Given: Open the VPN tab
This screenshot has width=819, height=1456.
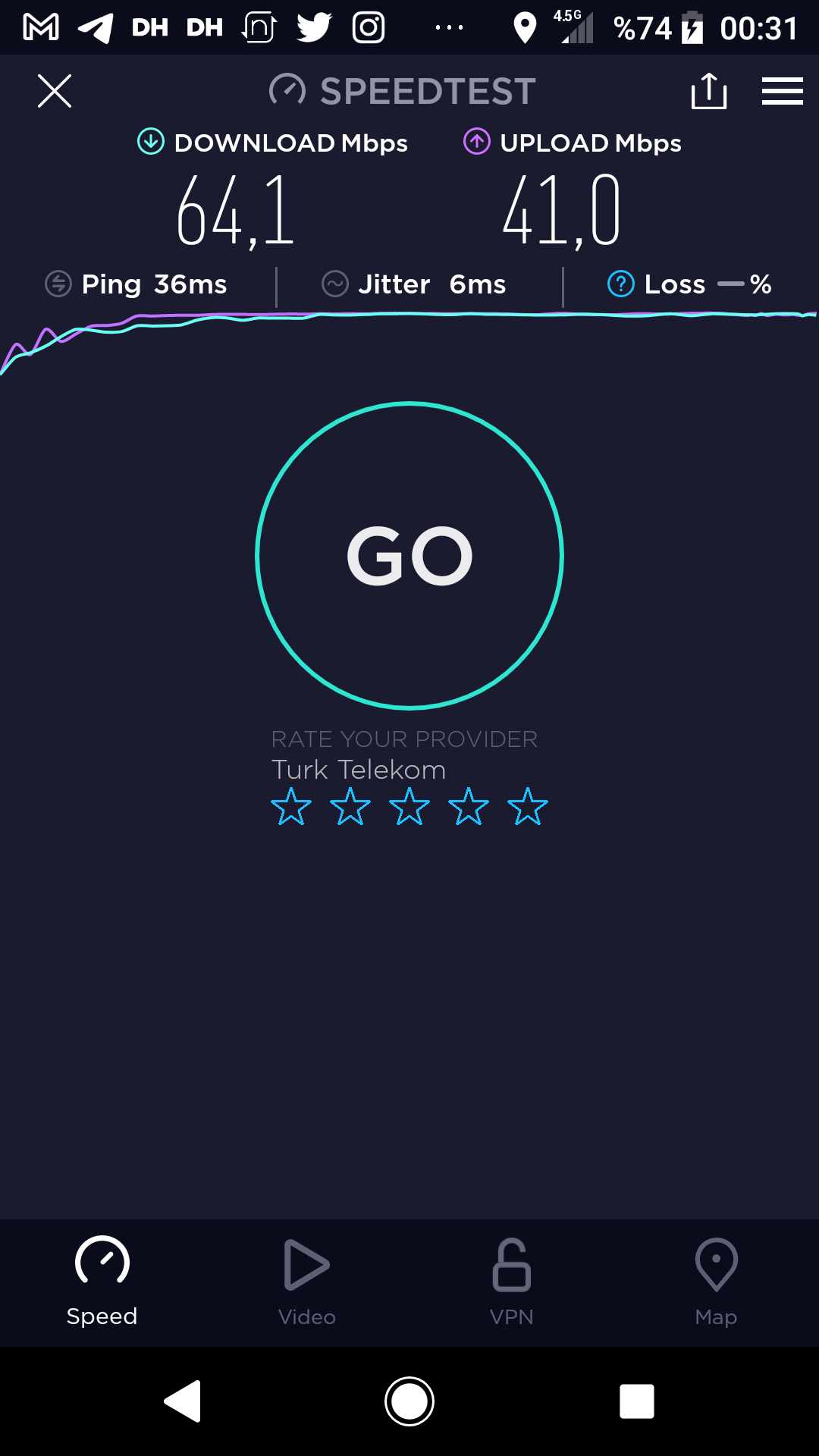Looking at the screenshot, I should pyautogui.click(x=512, y=1282).
